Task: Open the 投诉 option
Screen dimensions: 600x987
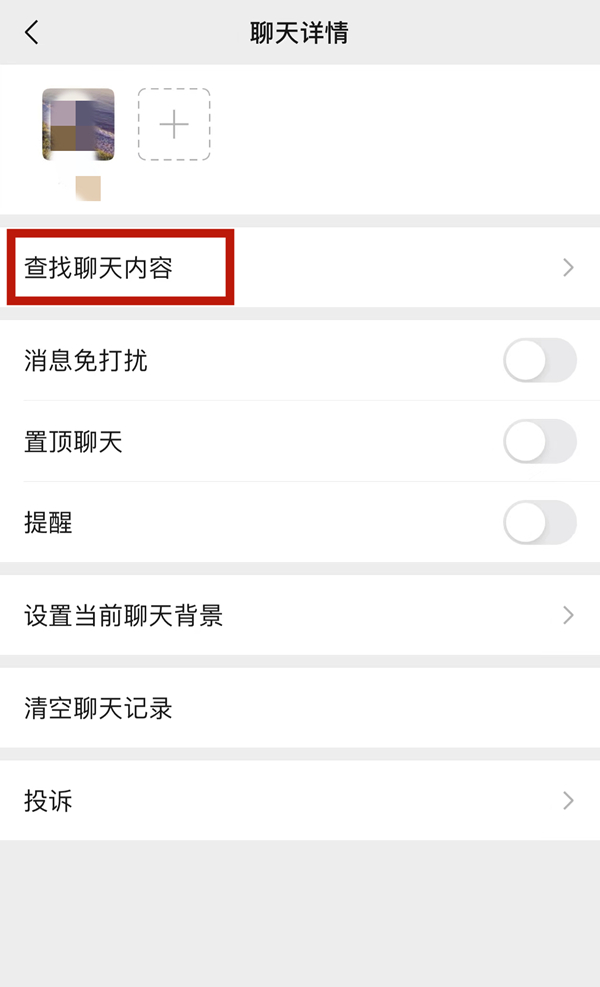Action: click(x=300, y=801)
